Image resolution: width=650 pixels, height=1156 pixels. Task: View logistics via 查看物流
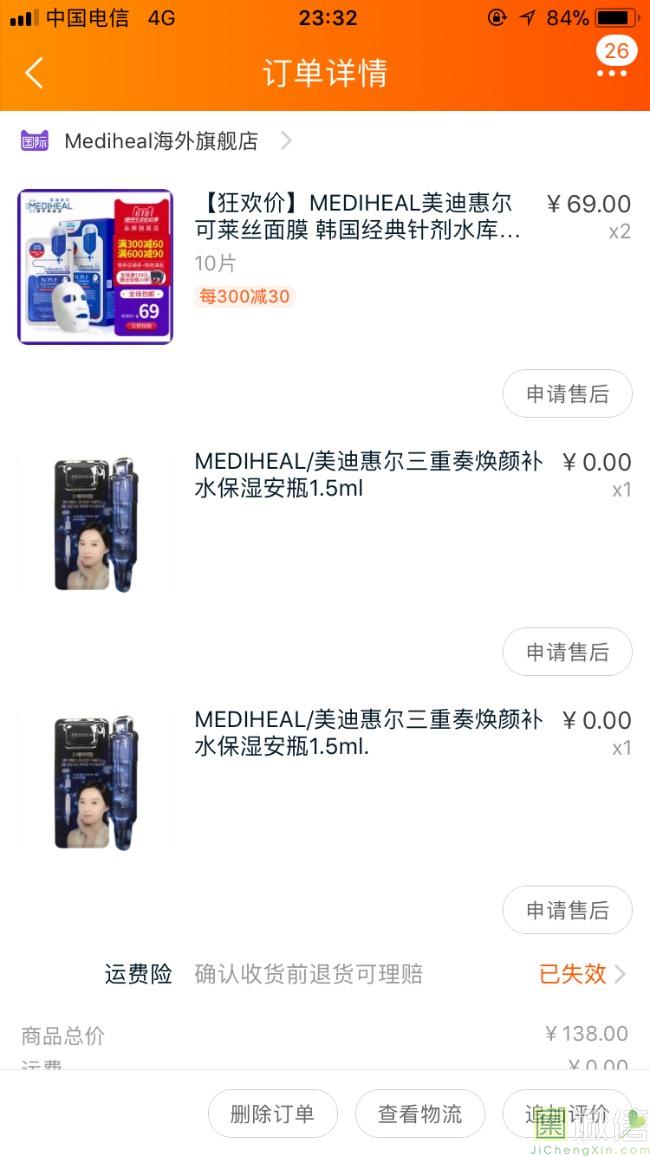(420, 1114)
